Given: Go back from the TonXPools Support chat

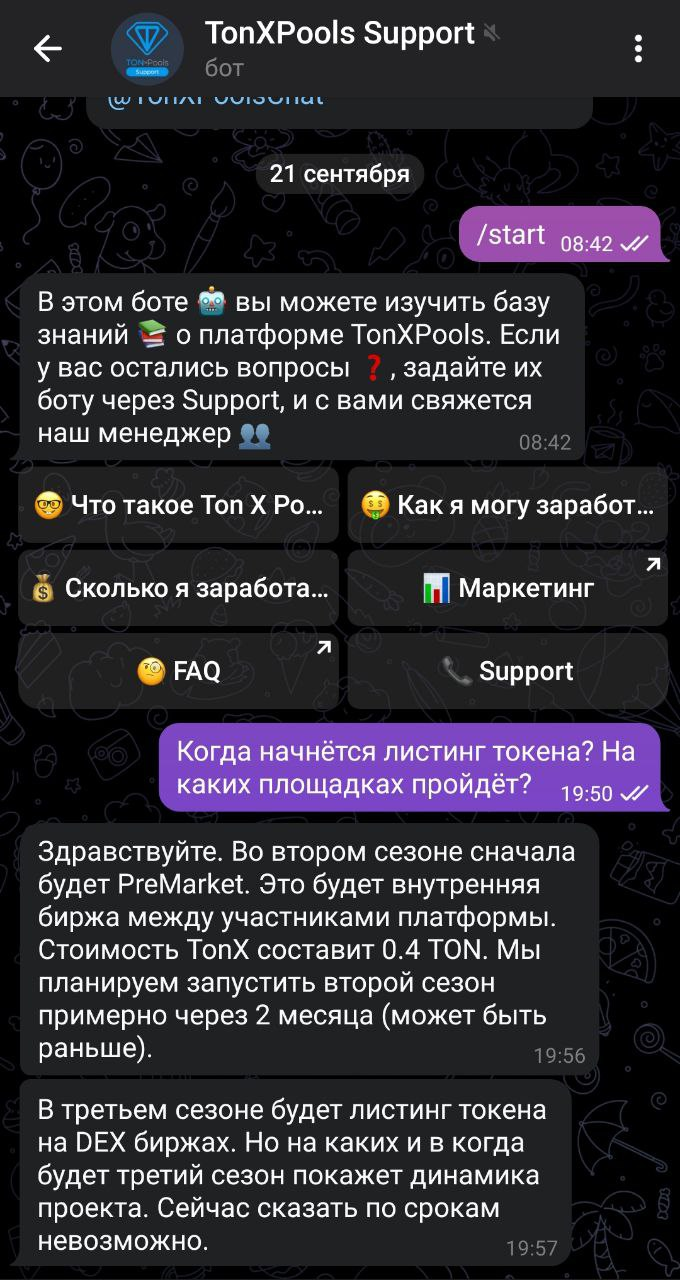Looking at the screenshot, I should (47, 48).
